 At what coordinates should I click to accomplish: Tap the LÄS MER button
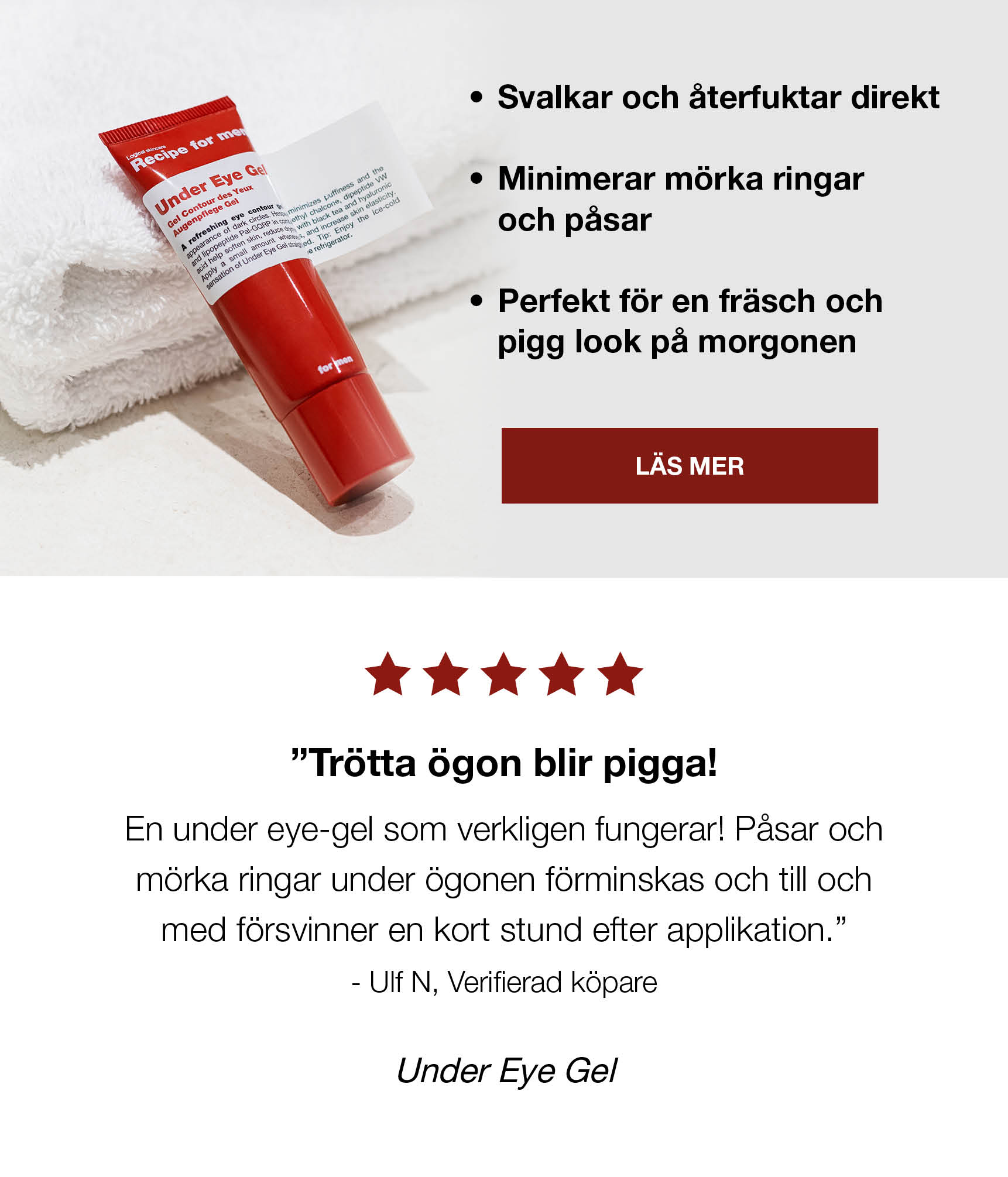click(689, 466)
